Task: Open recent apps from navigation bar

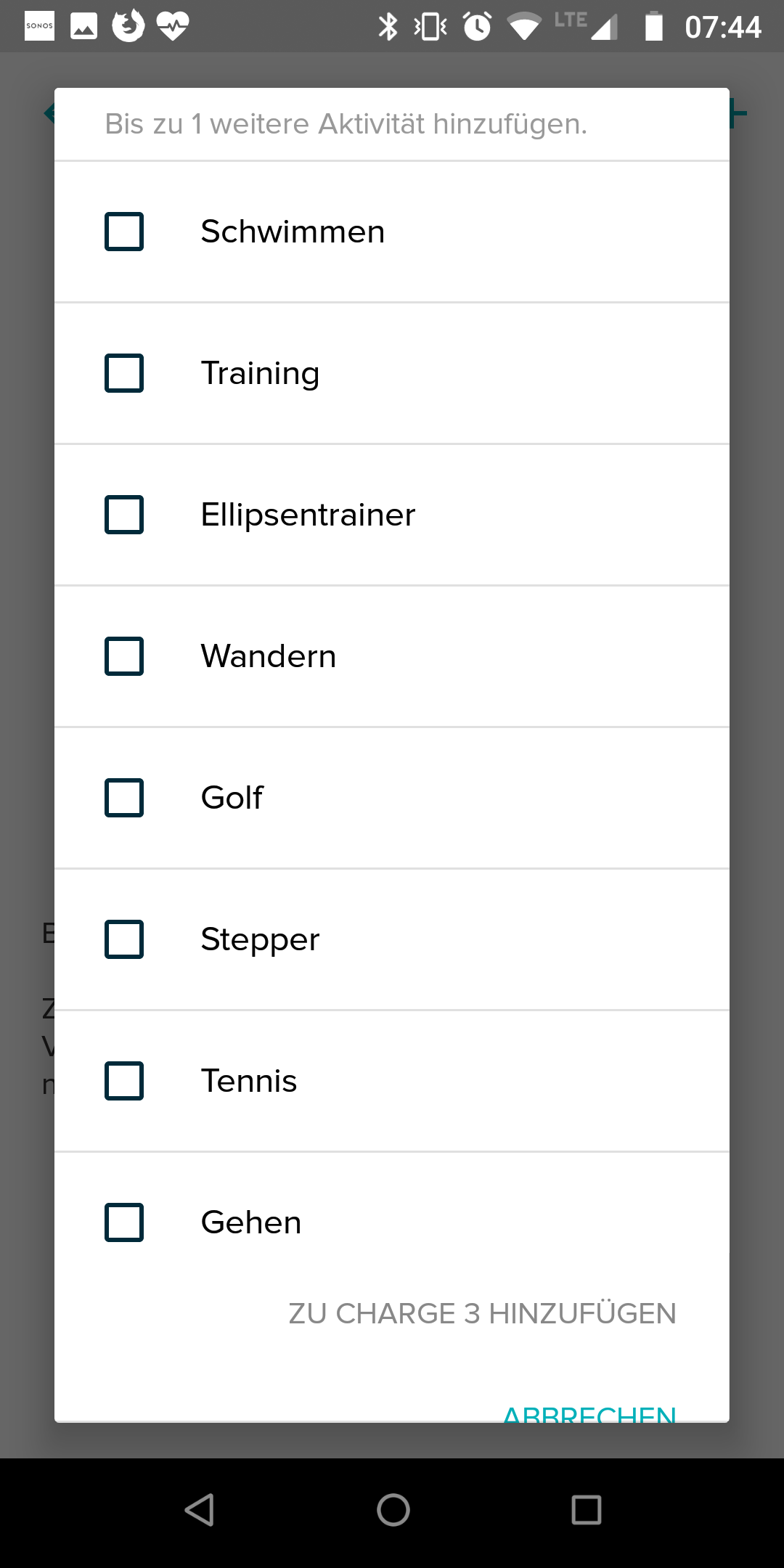Action: click(x=586, y=1511)
